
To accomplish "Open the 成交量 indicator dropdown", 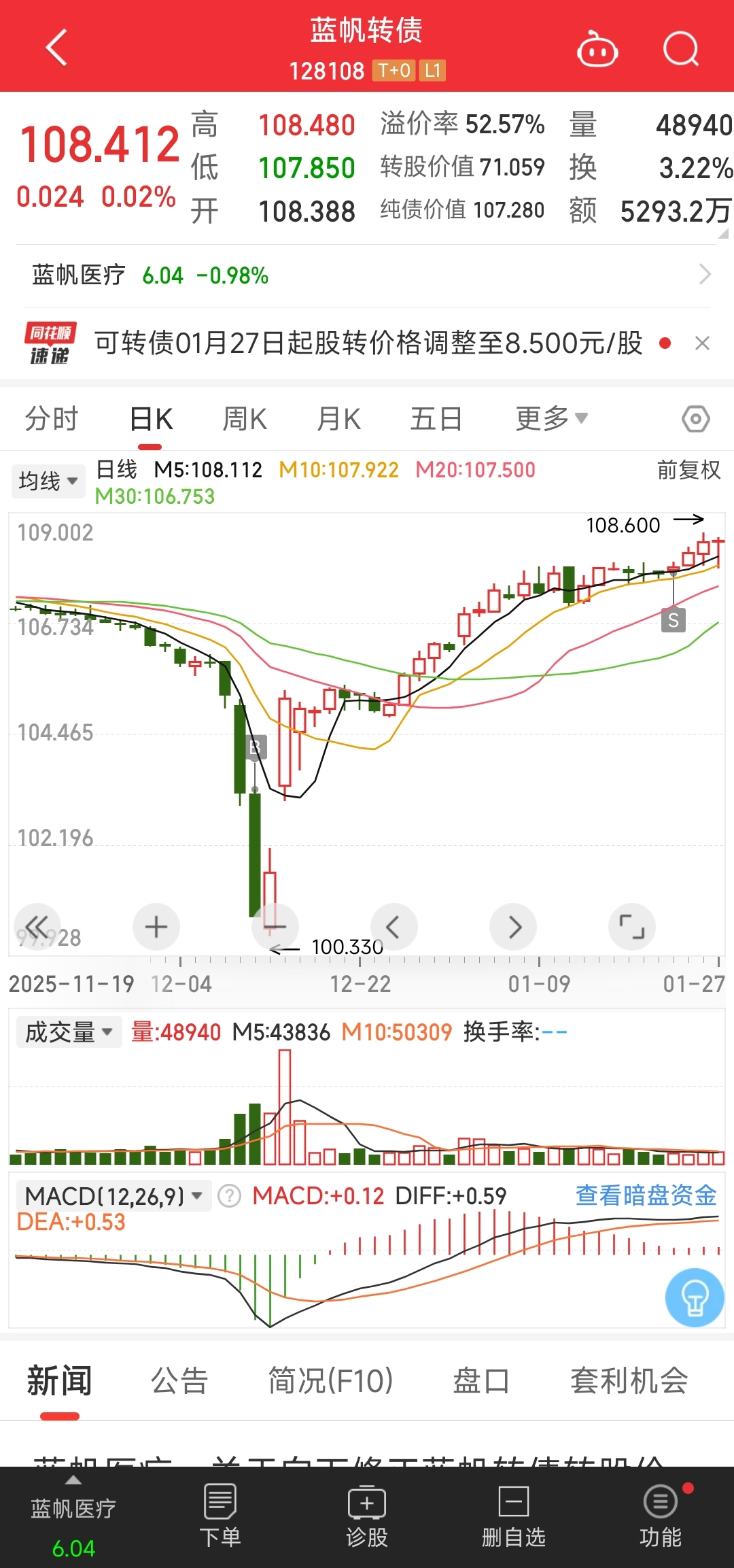I will pyautogui.click(x=69, y=1032).
